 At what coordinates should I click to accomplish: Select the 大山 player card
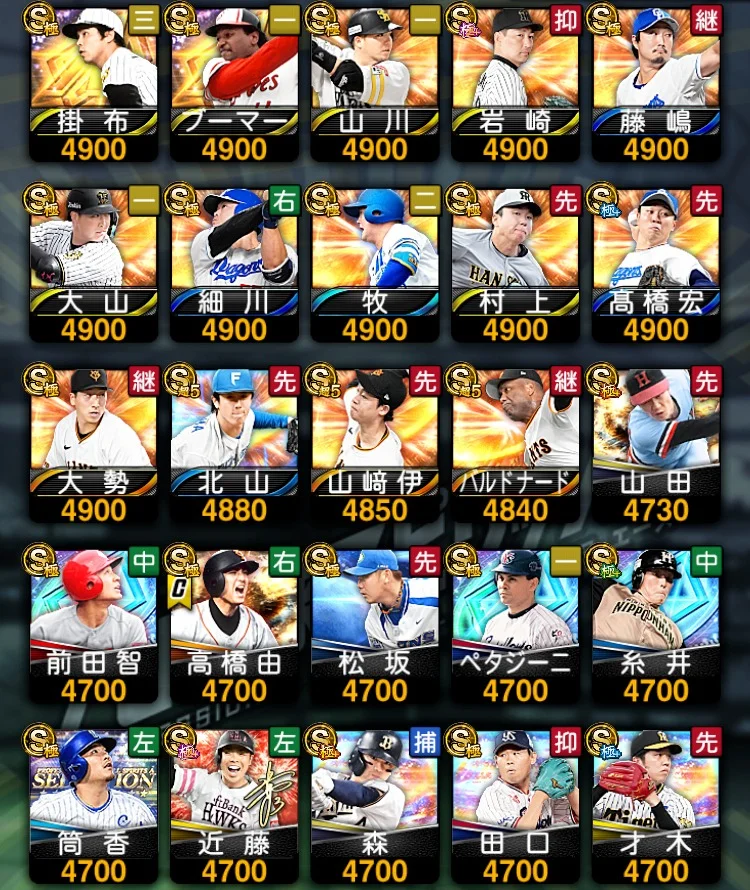pos(93,260)
